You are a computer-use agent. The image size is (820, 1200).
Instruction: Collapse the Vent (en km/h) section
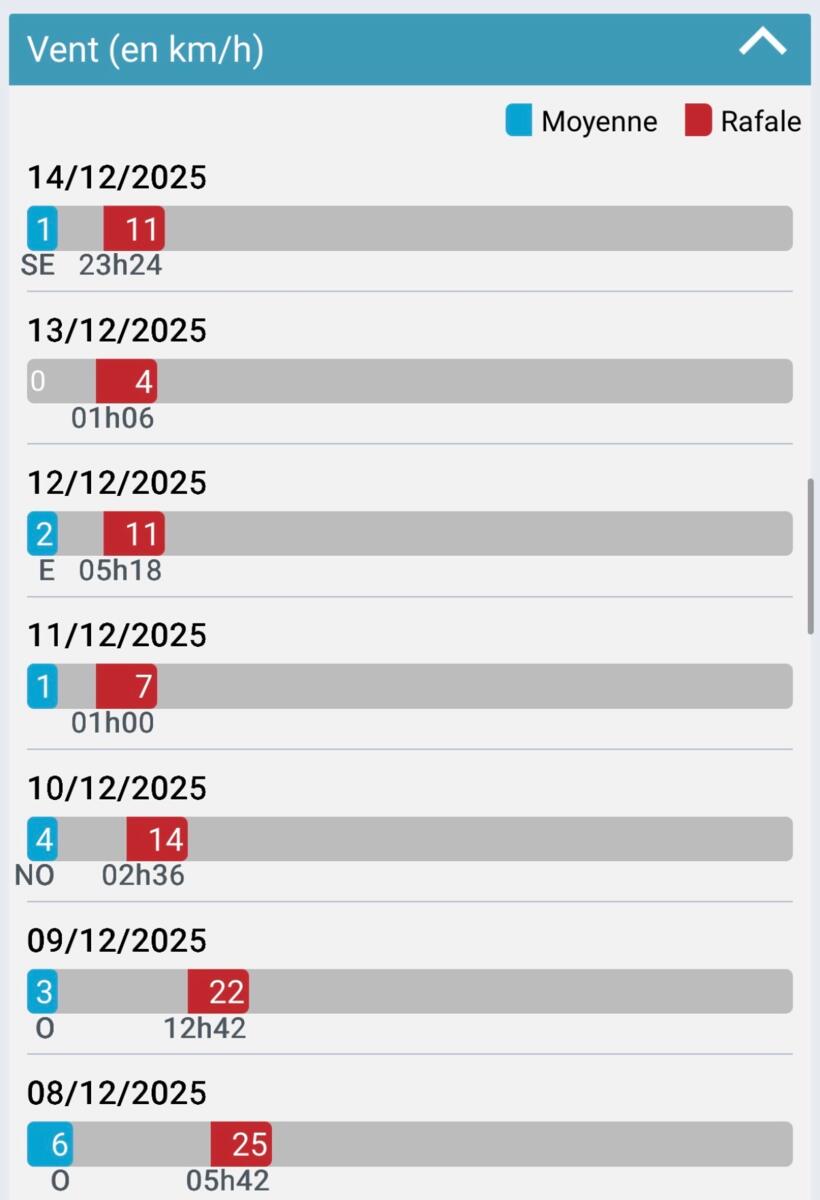point(762,44)
